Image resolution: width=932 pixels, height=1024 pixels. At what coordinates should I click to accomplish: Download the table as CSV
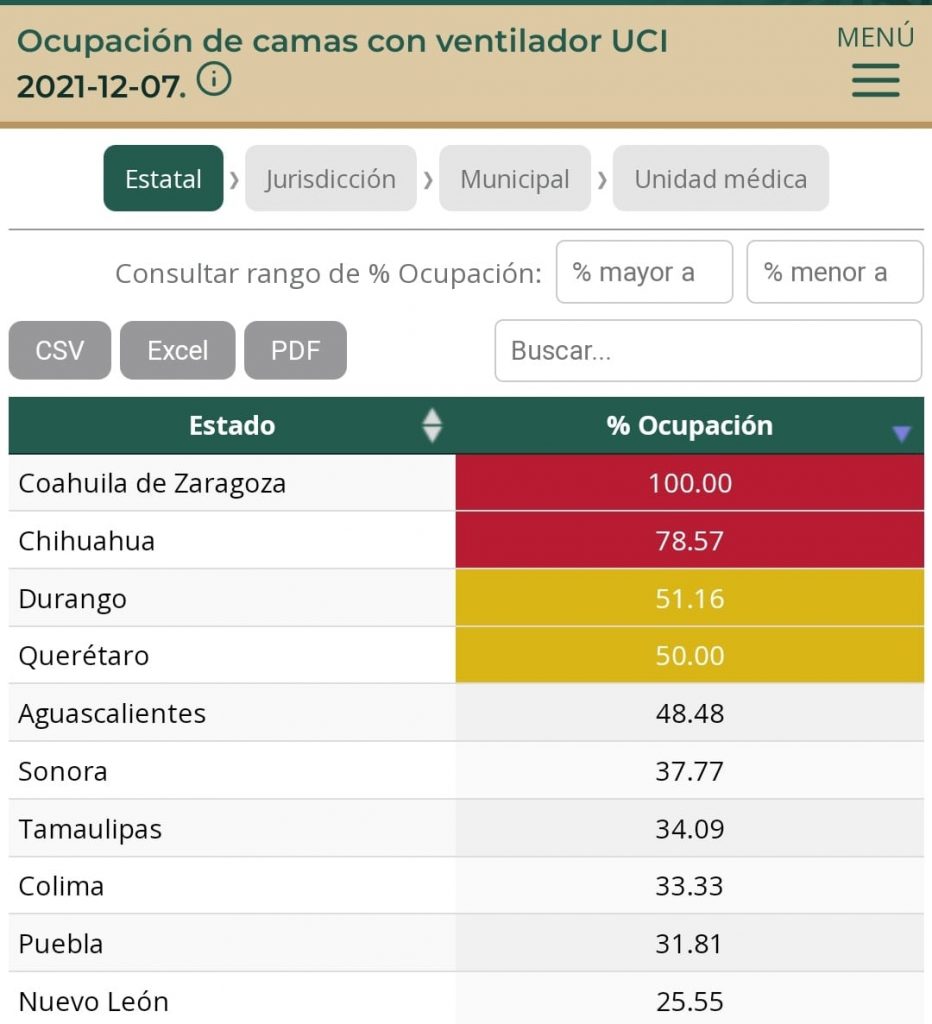[60, 350]
